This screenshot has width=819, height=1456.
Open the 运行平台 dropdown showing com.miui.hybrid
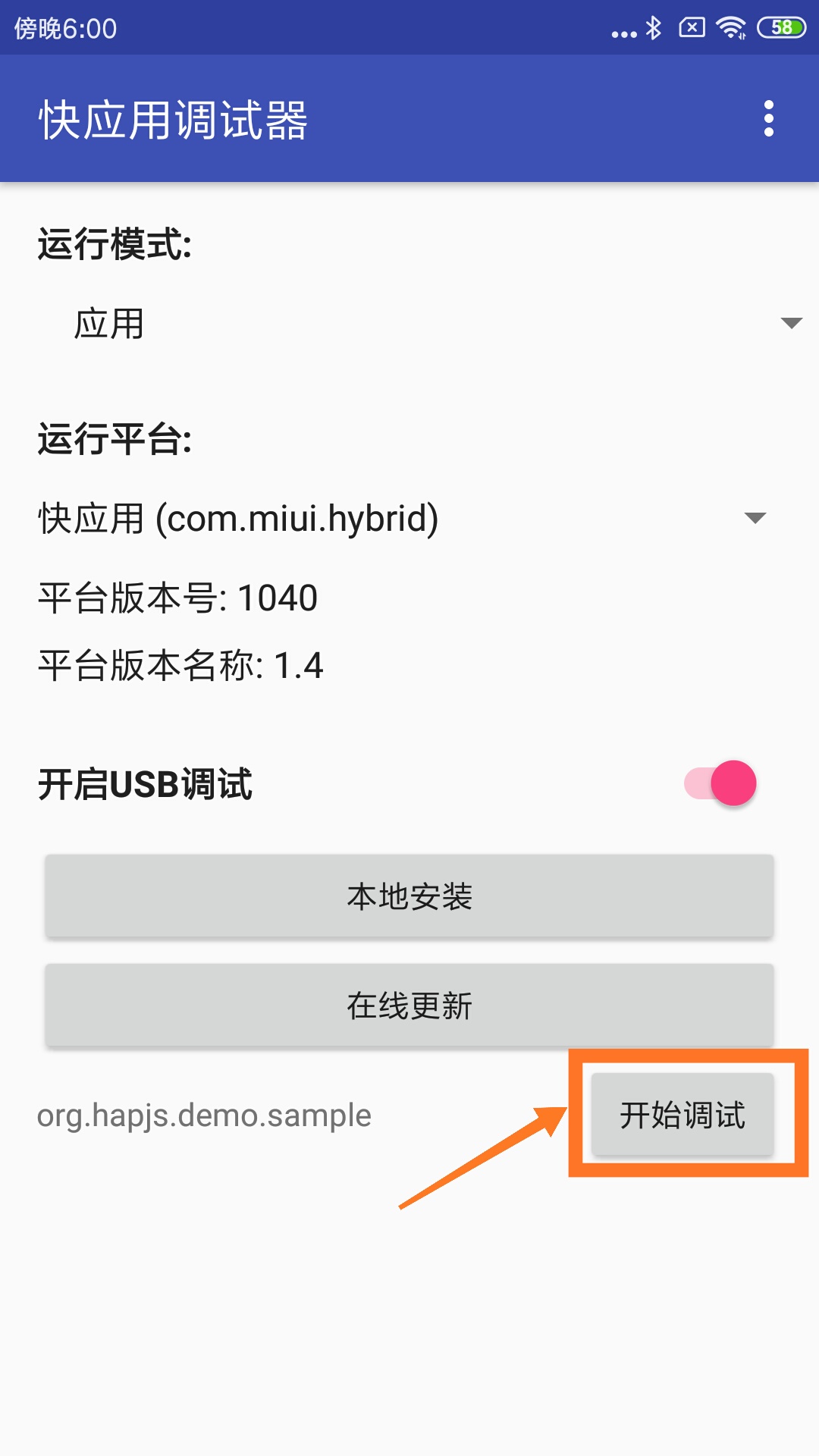(402, 519)
